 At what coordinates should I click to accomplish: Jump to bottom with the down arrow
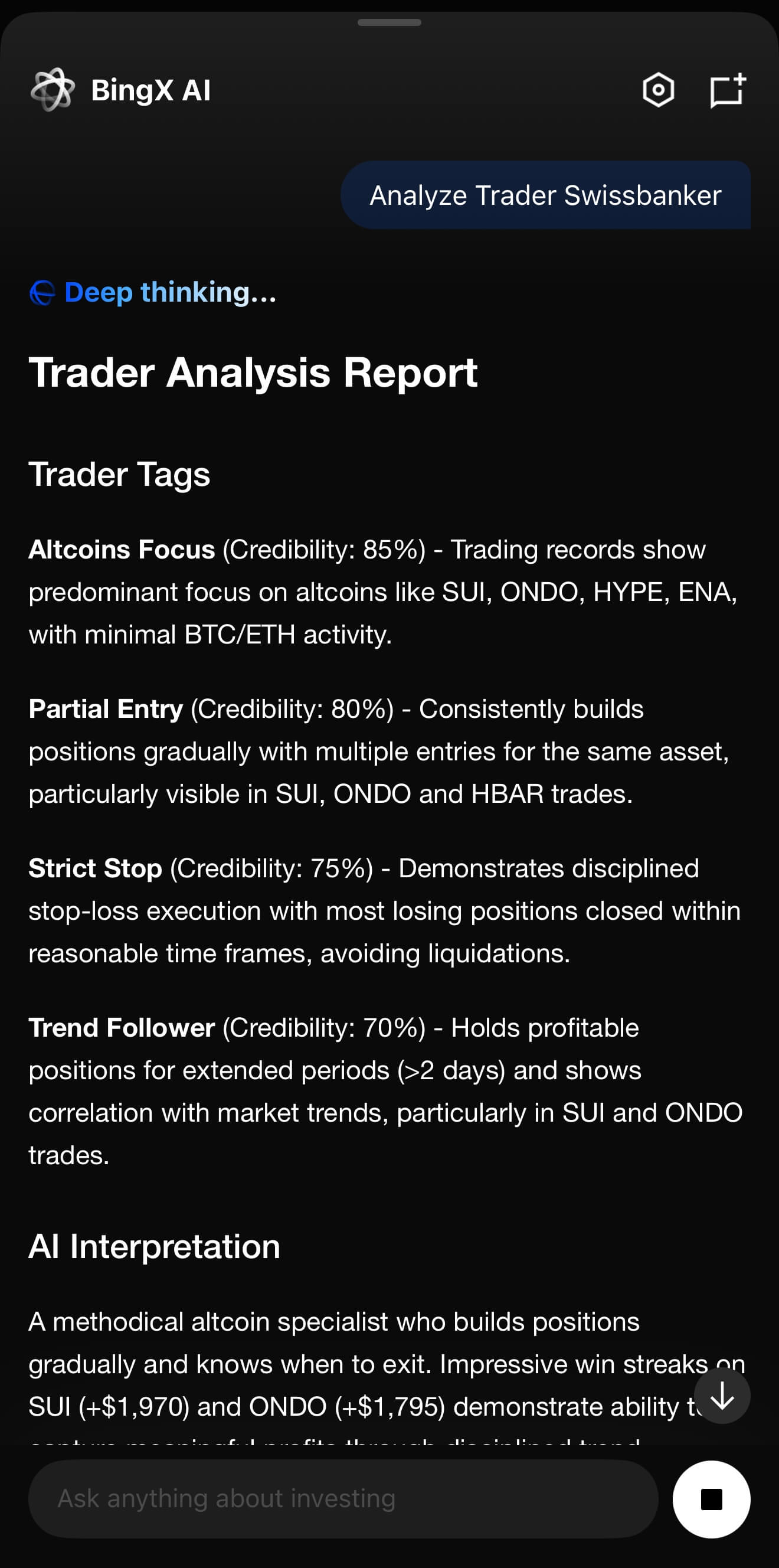(x=722, y=1395)
